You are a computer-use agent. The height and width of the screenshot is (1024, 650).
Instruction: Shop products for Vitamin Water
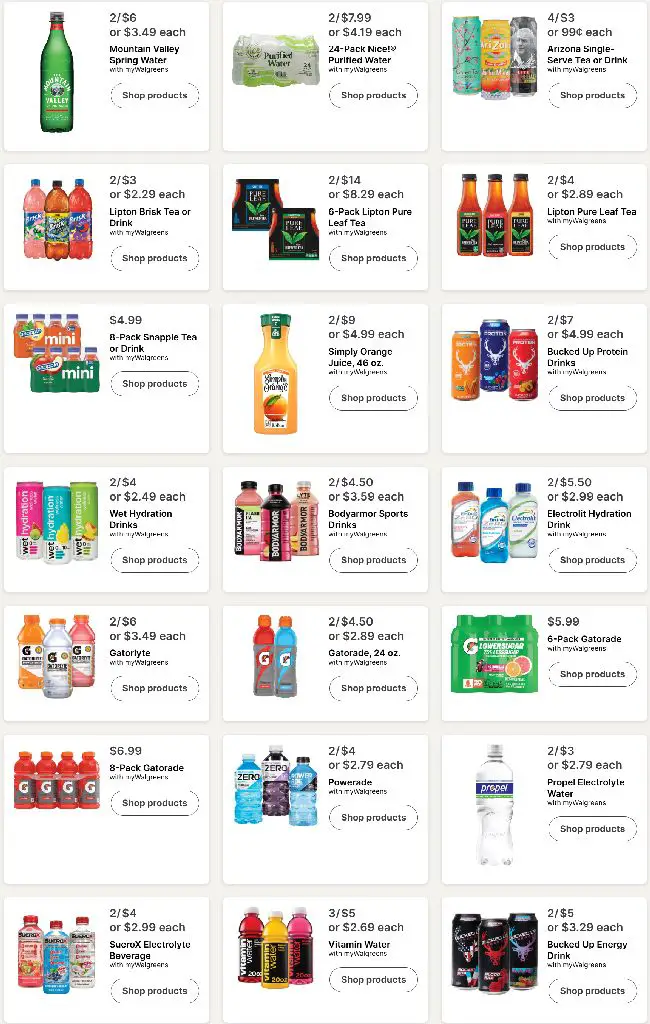click(374, 980)
